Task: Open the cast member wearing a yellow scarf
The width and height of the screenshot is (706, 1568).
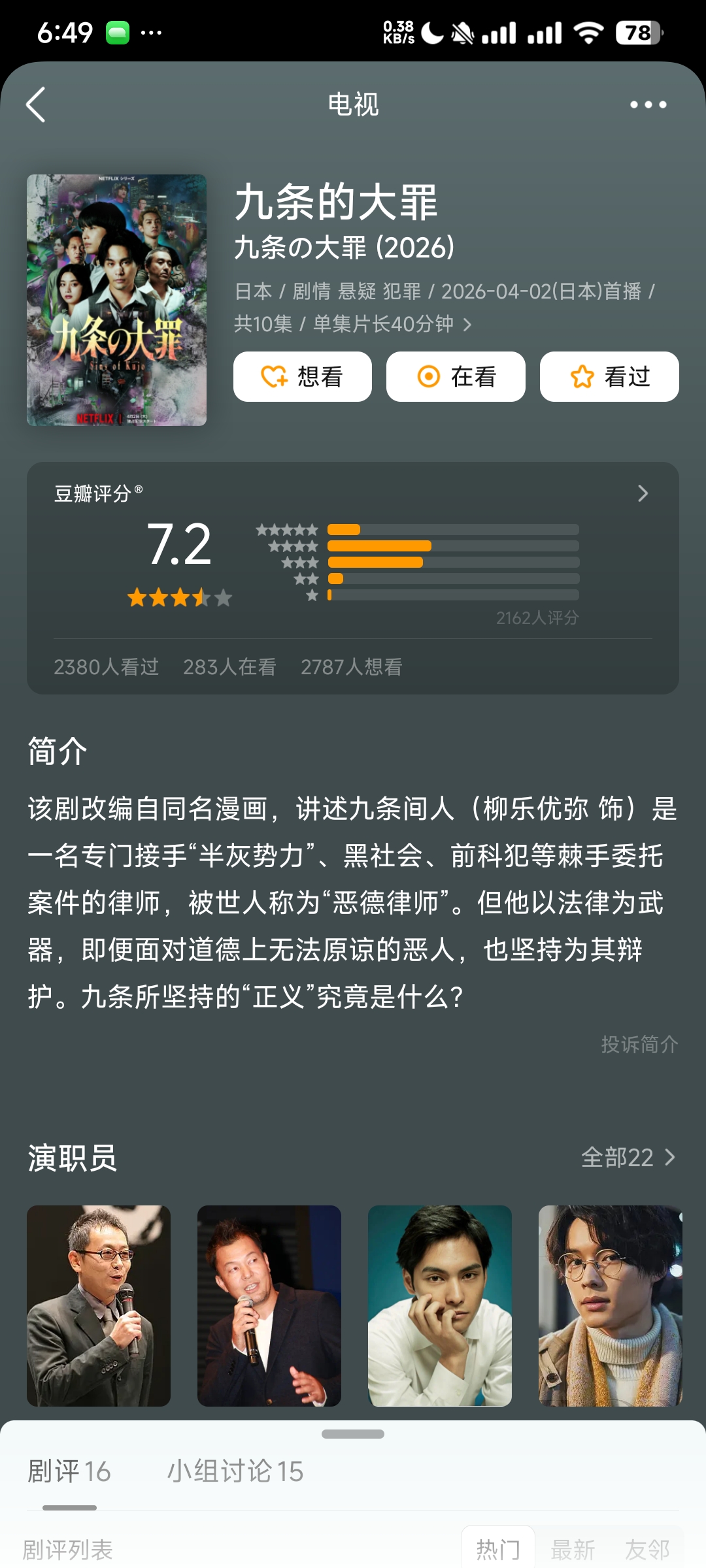Action: tap(611, 1305)
